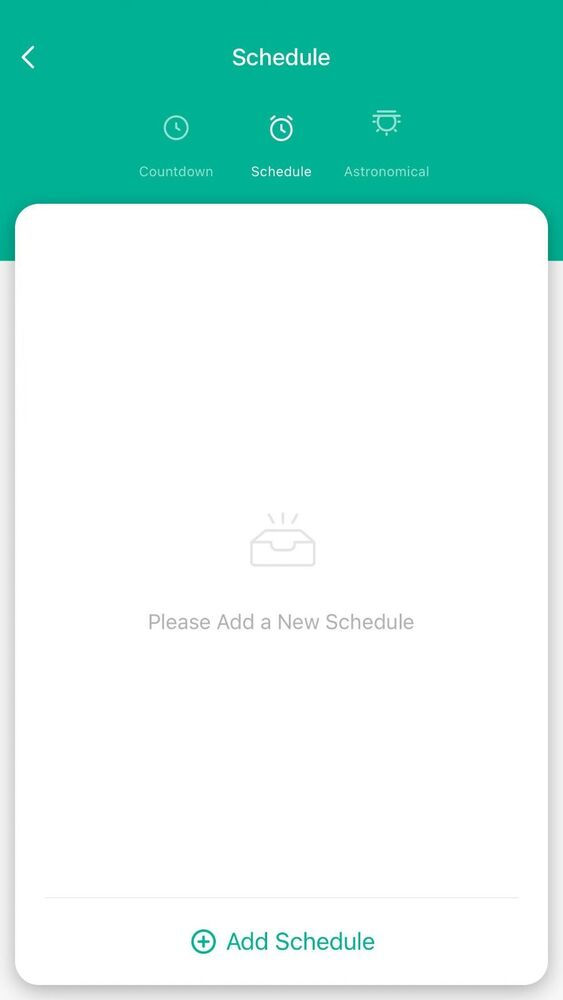Viewport: 563px width, 1000px height.
Task: Go back using the top arrow
Action: coord(28,57)
